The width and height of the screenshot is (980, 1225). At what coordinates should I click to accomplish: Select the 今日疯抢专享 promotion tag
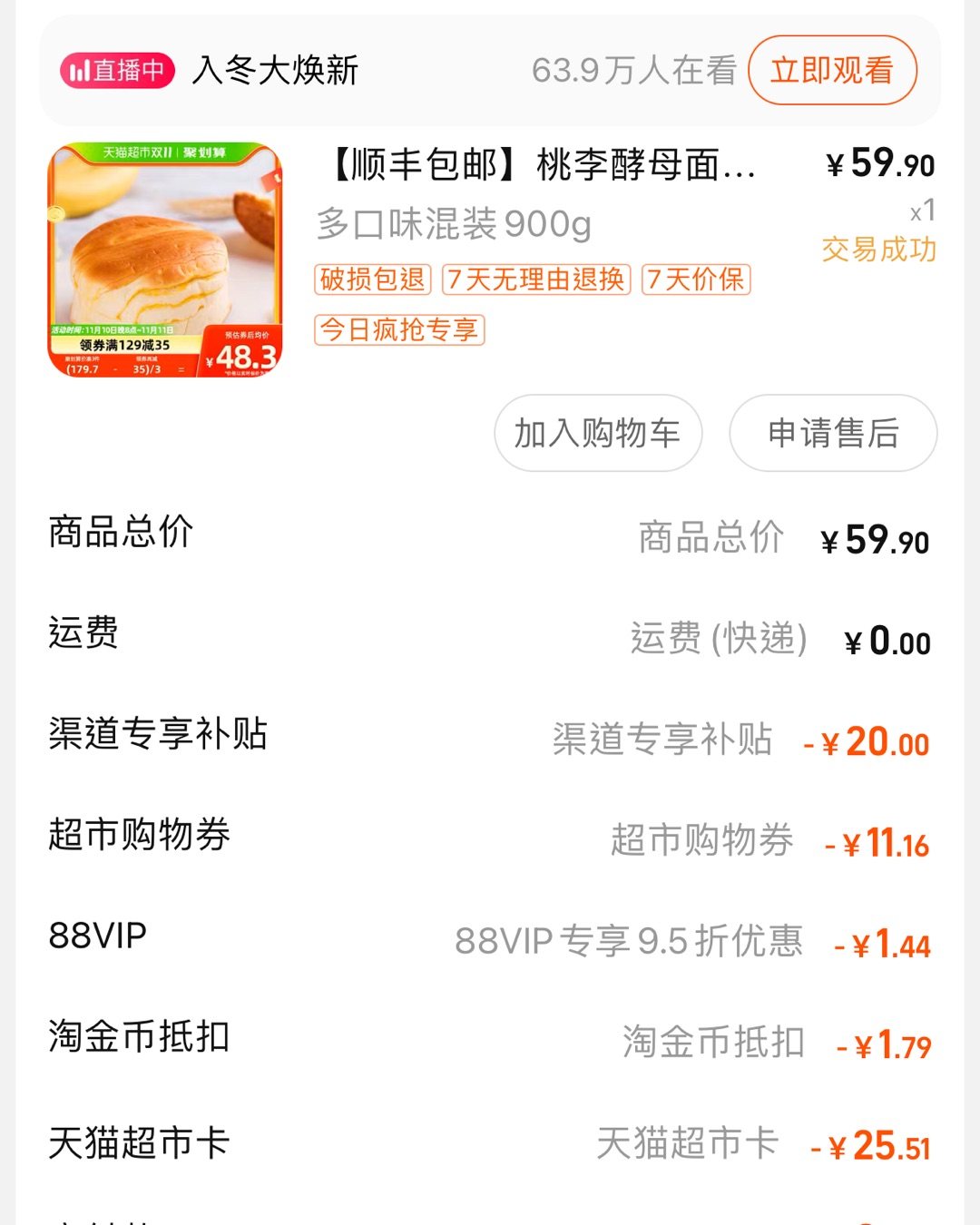[398, 330]
